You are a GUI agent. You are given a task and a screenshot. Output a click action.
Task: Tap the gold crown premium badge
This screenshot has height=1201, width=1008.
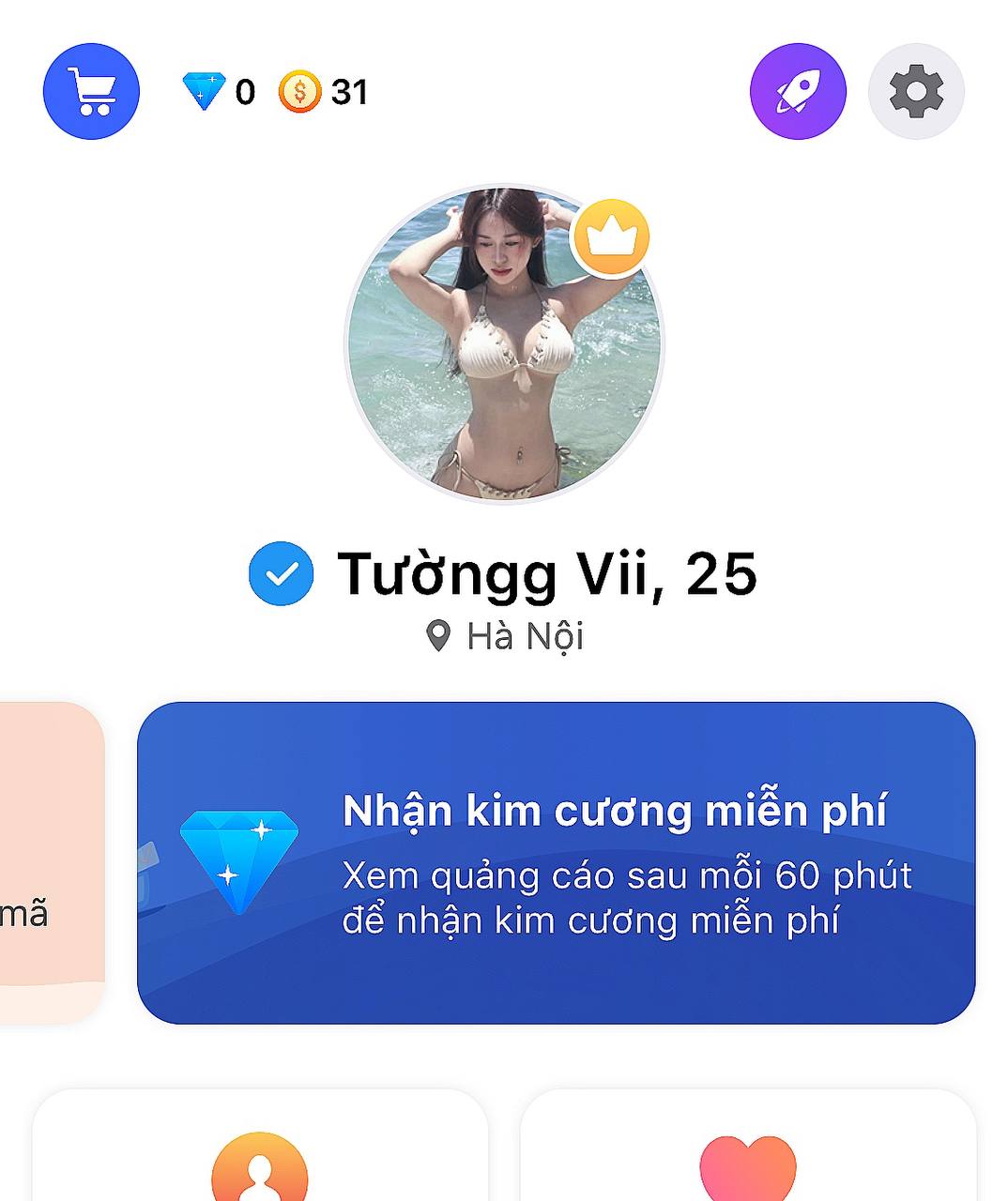[611, 238]
